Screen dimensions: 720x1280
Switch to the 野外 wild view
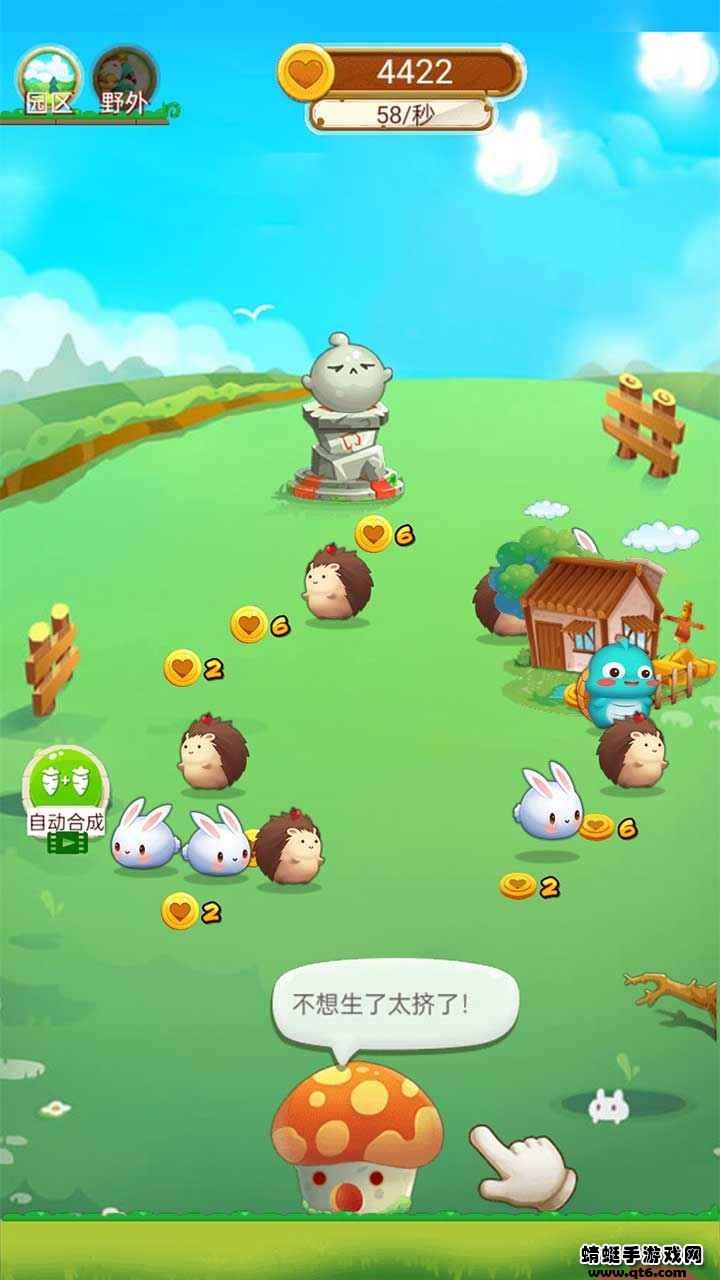(125, 80)
